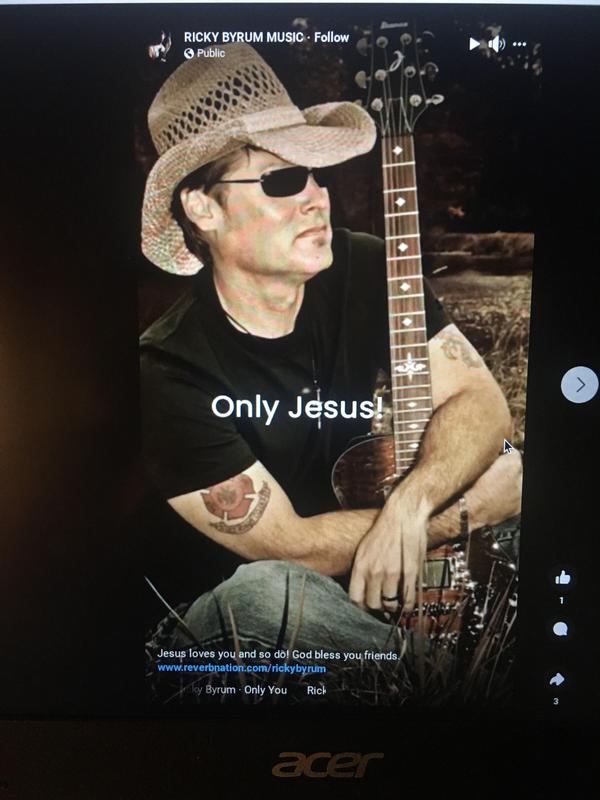Go to the next reel arrow
This screenshot has width=600, height=800.
[579, 385]
